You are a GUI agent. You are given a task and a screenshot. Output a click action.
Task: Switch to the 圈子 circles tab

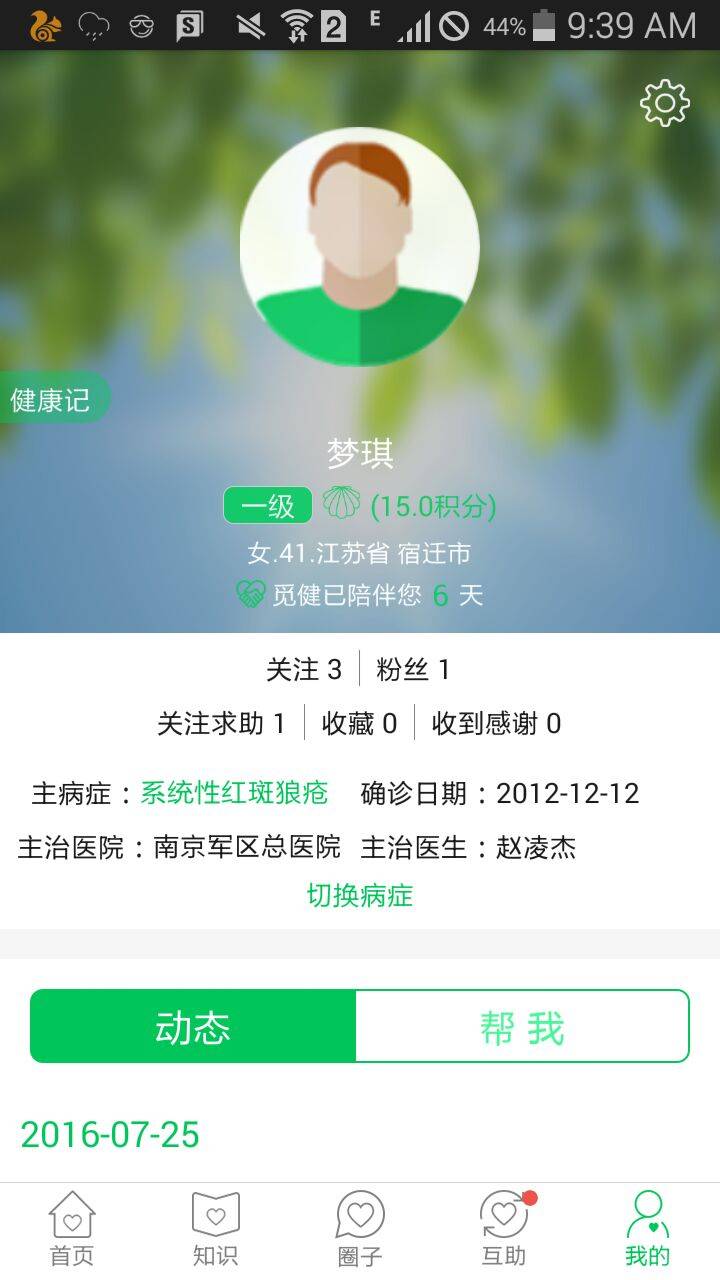(360, 1228)
